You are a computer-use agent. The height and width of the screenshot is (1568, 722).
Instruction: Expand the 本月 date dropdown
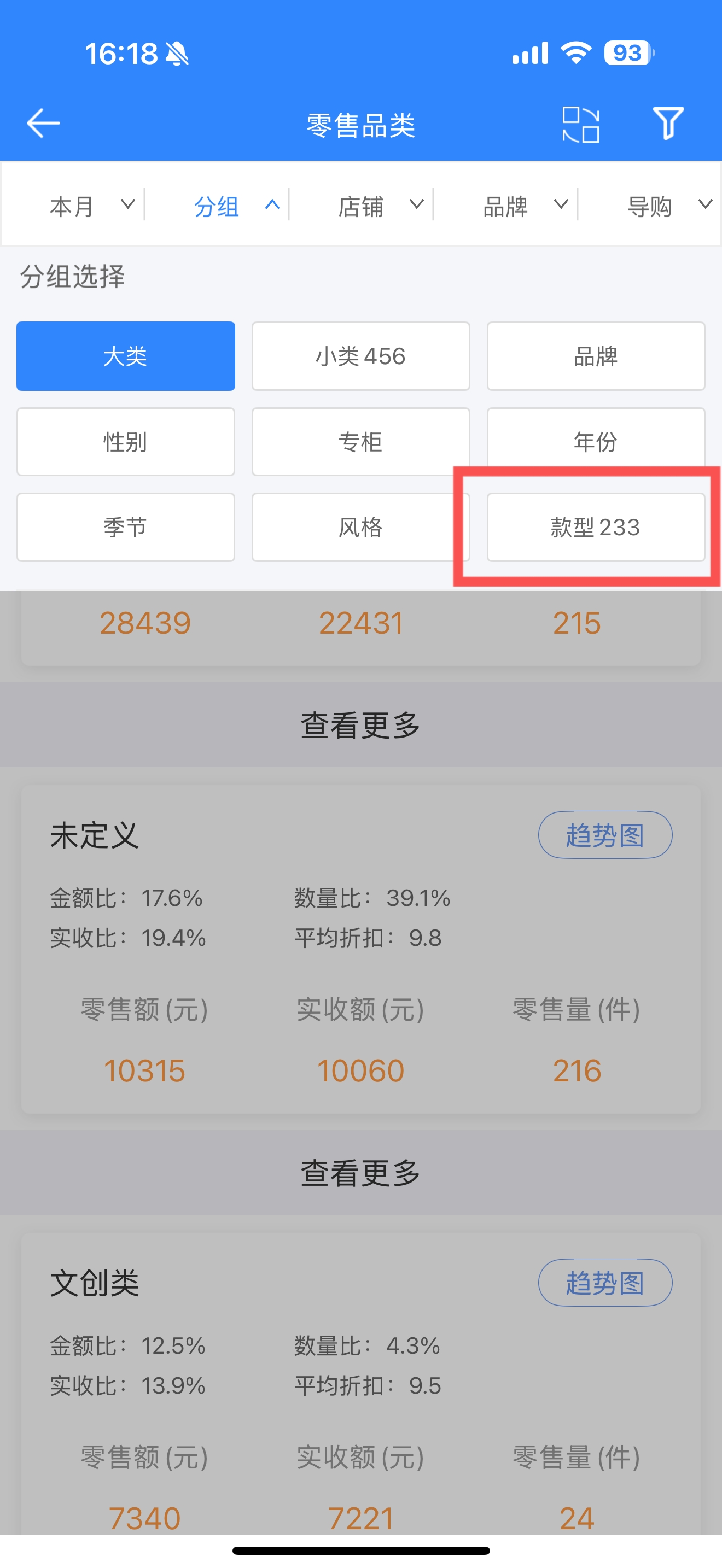(x=91, y=206)
